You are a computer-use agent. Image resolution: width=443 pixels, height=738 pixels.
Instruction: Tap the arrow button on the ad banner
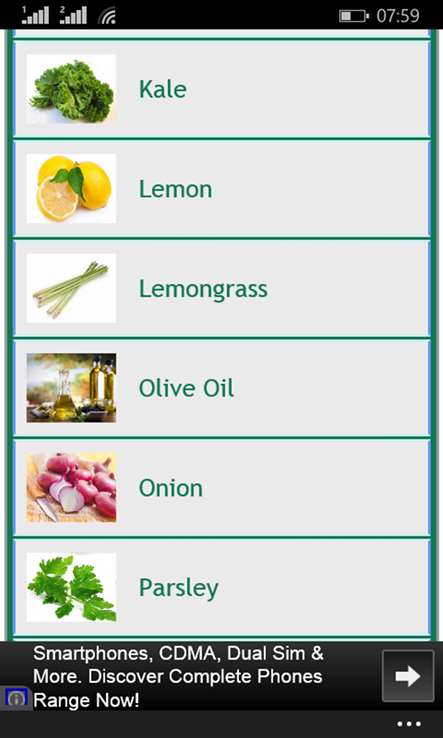[x=408, y=676]
